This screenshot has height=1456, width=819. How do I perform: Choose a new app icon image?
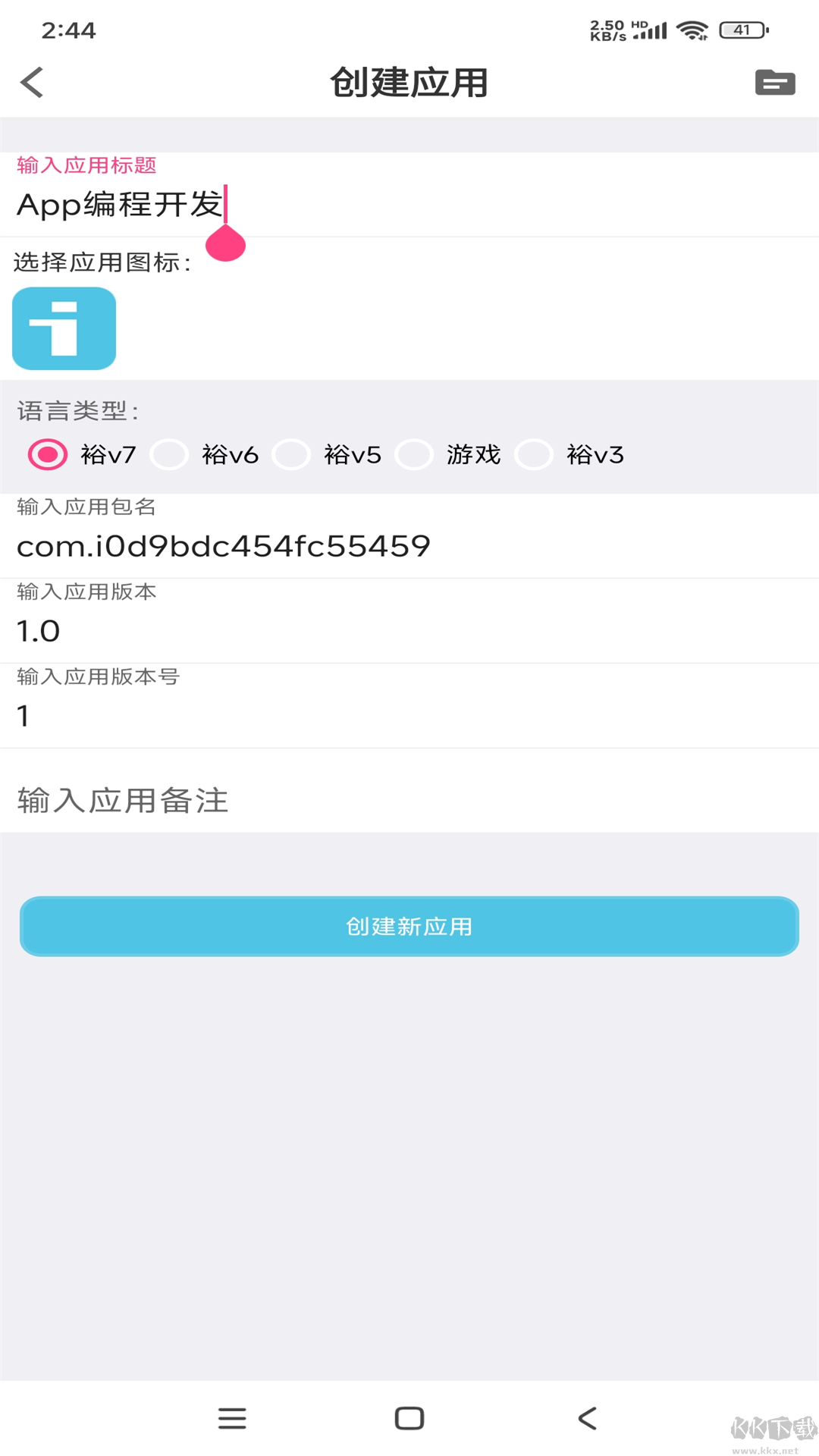[64, 328]
